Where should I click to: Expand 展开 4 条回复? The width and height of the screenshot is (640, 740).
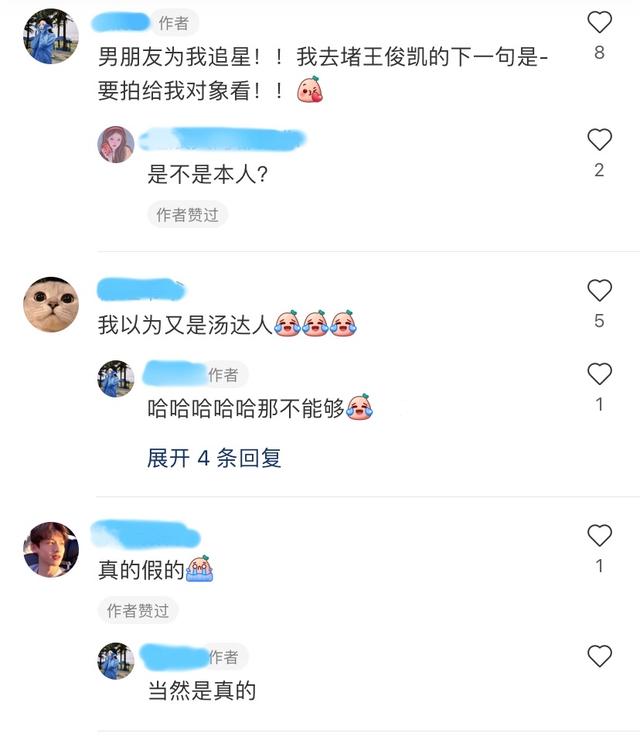pos(214,458)
